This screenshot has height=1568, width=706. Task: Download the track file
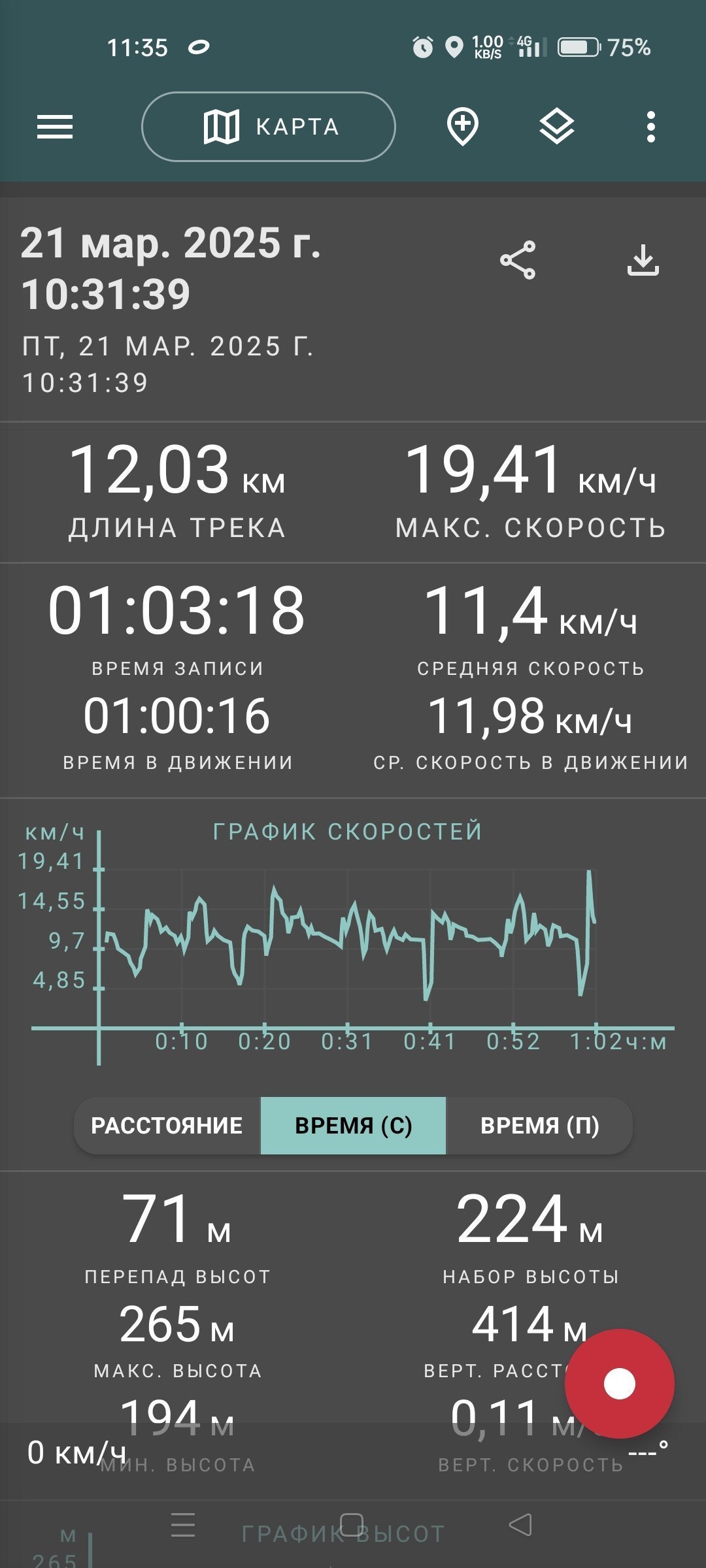tap(643, 260)
